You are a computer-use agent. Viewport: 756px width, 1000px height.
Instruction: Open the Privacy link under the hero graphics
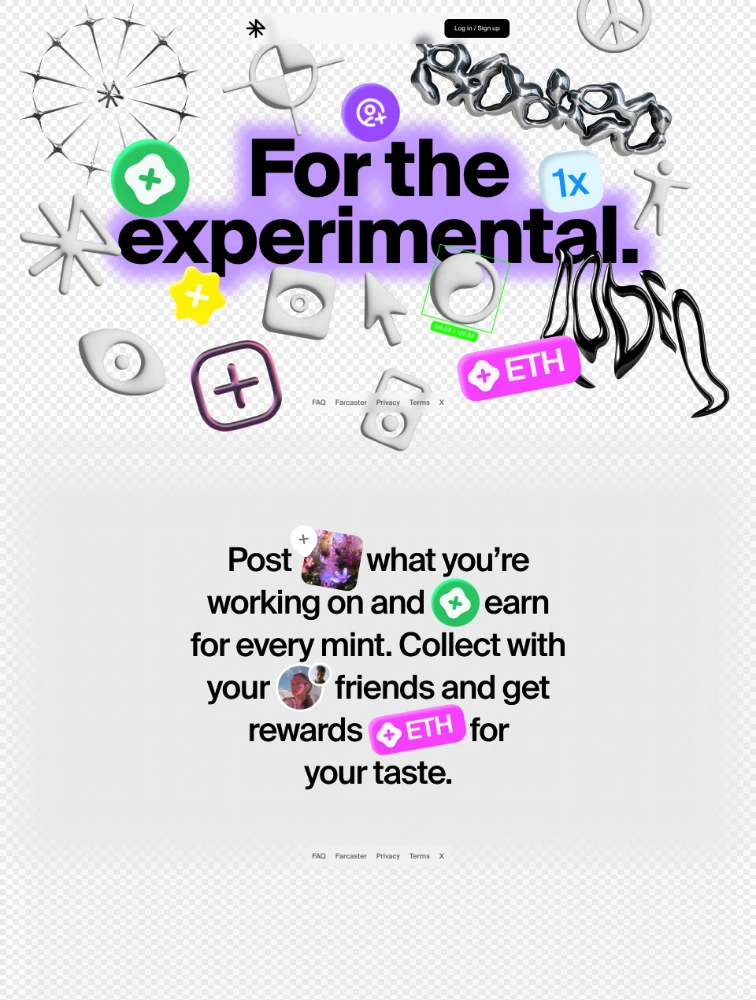point(388,403)
